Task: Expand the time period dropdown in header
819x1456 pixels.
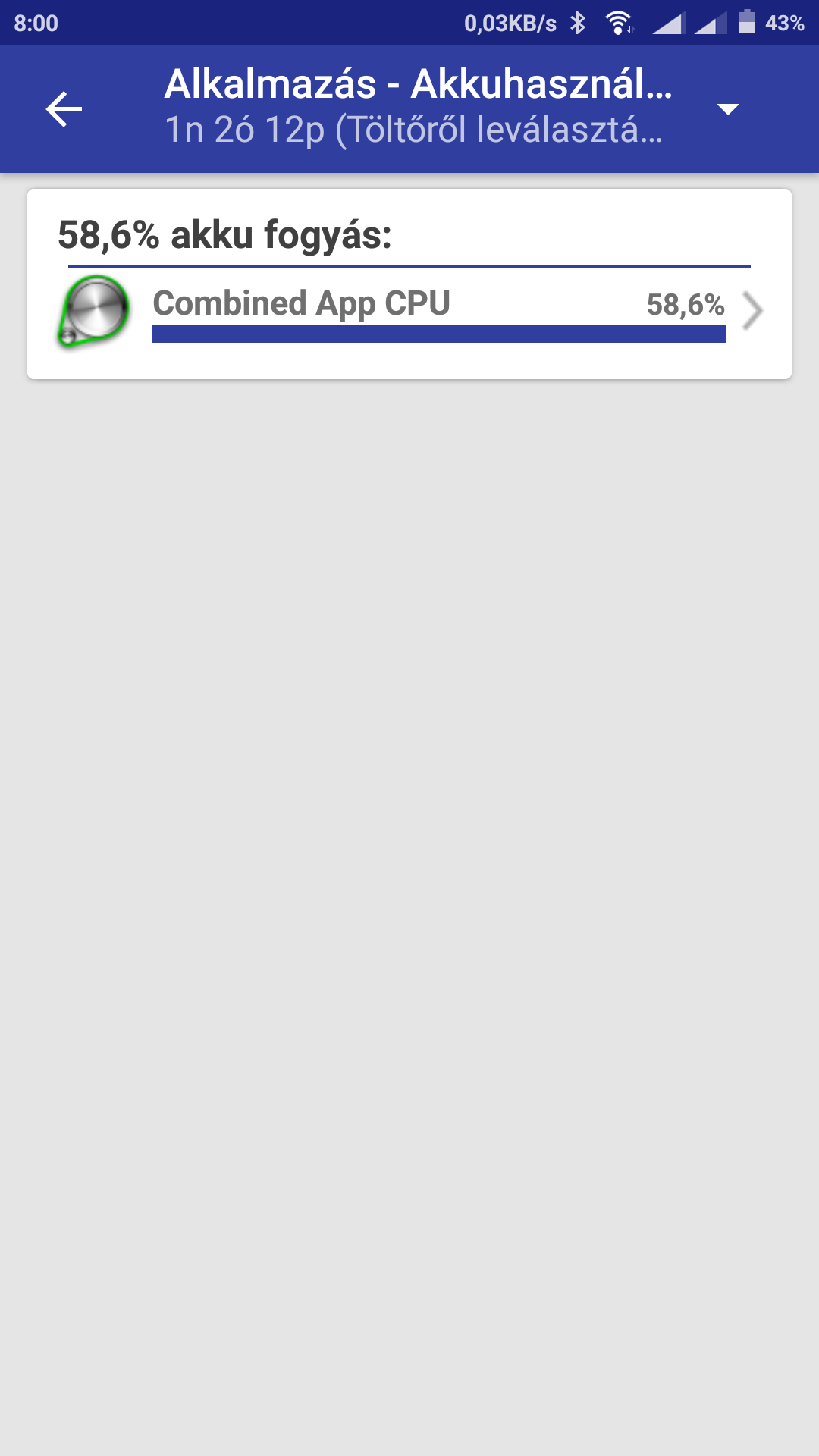Action: (727, 110)
